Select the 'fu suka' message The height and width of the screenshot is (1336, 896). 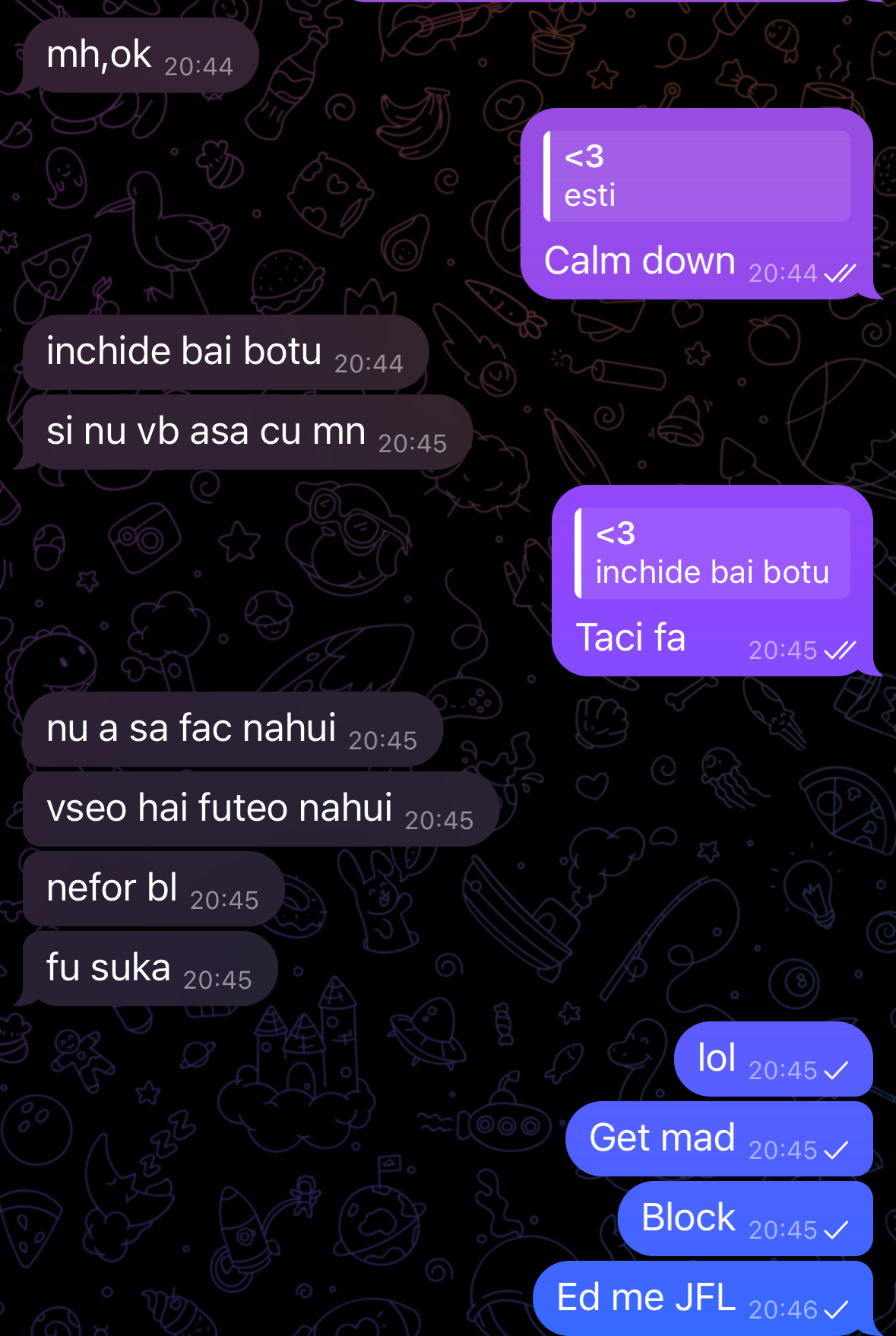pos(109,969)
